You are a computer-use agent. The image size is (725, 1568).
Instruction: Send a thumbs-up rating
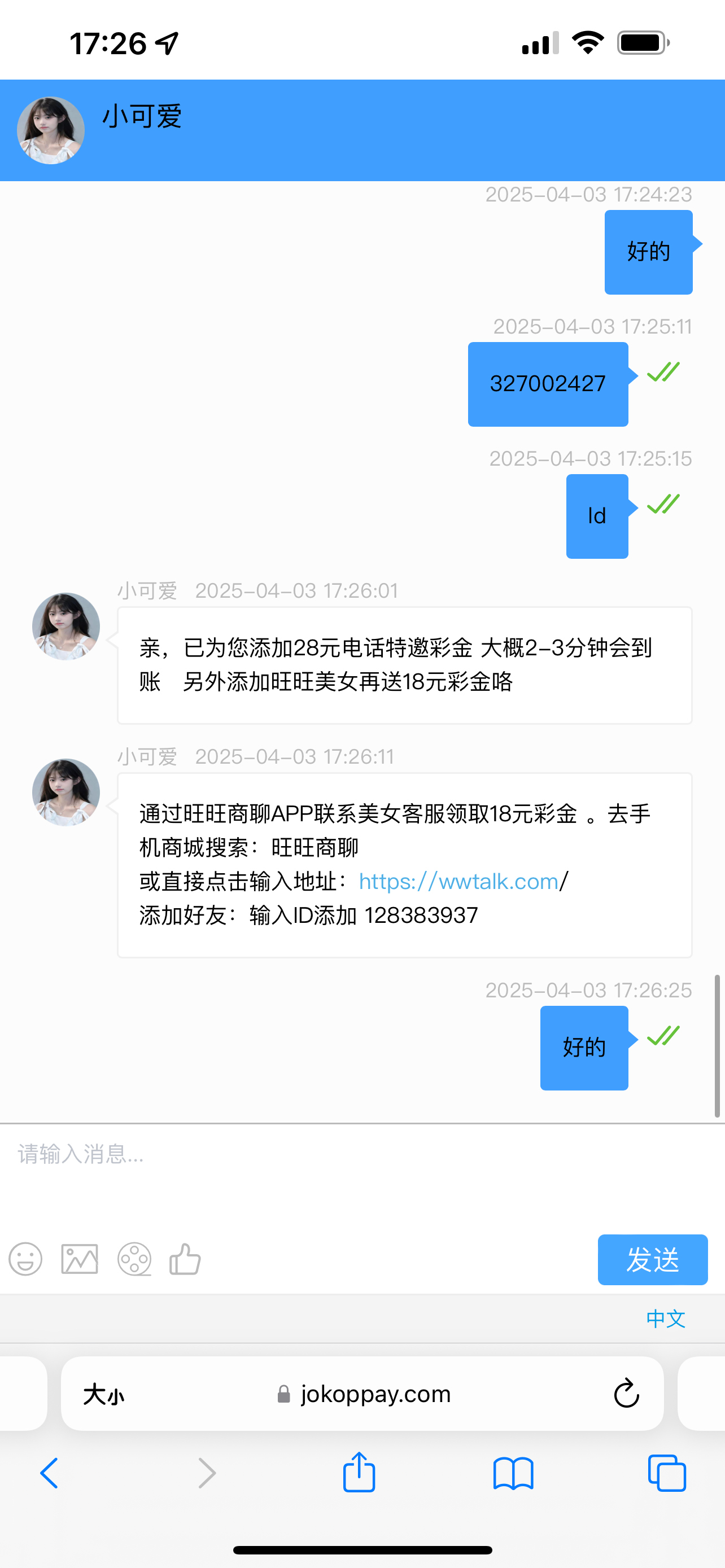tap(185, 1259)
